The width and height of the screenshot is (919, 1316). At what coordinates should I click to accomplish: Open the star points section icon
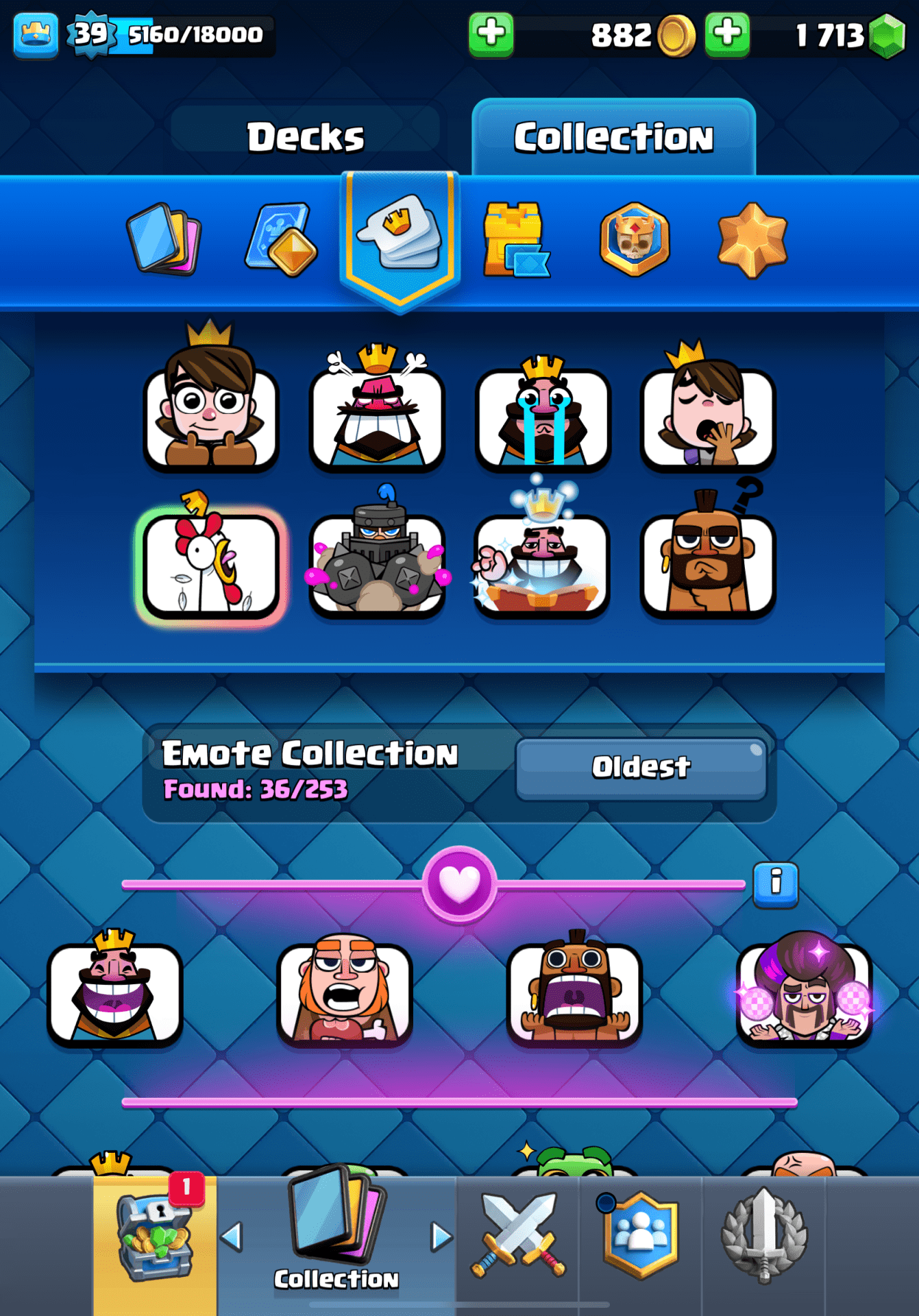pos(752,239)
